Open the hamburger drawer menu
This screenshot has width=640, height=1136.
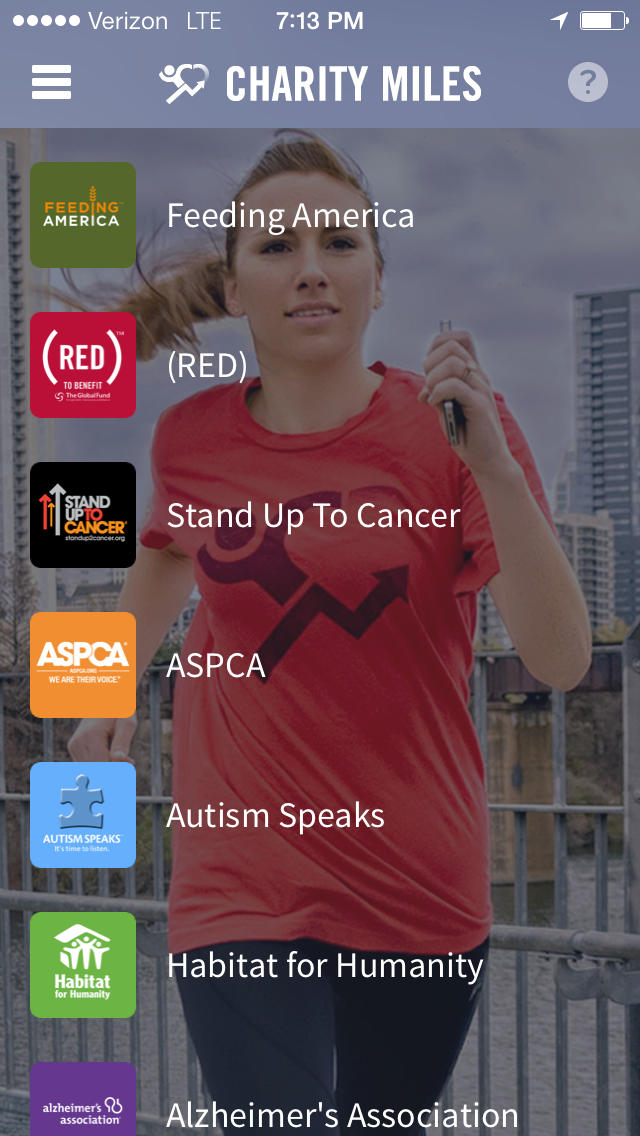[x=51, y=82]
